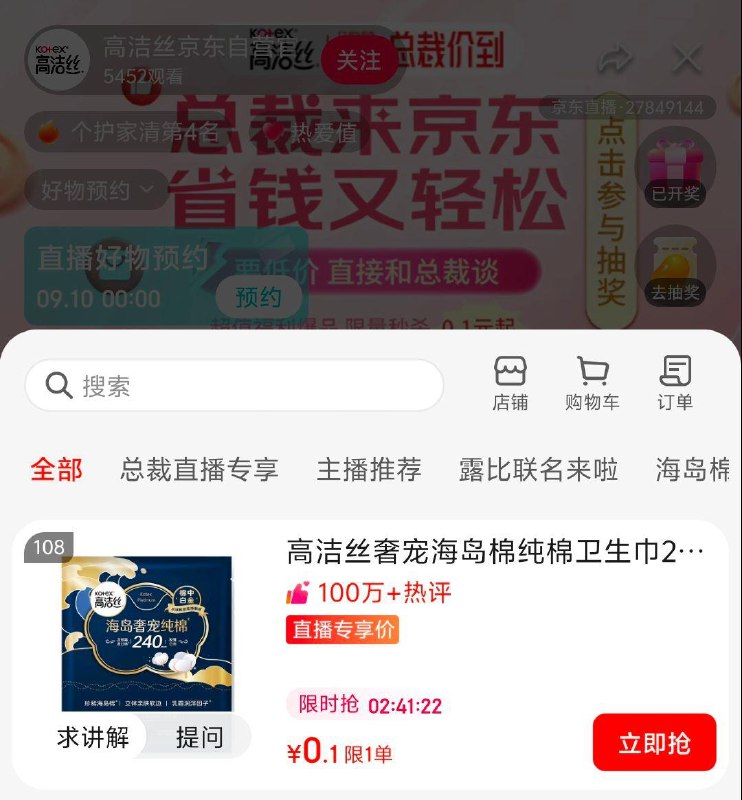Open the 去抽奖 lottery

676,268
